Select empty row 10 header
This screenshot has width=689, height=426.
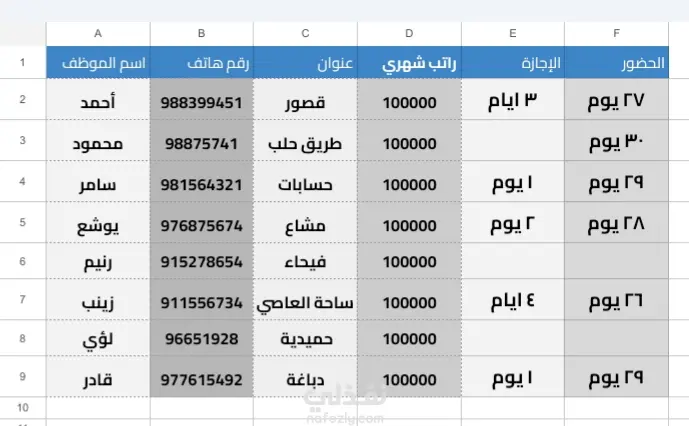coord(23,408)
